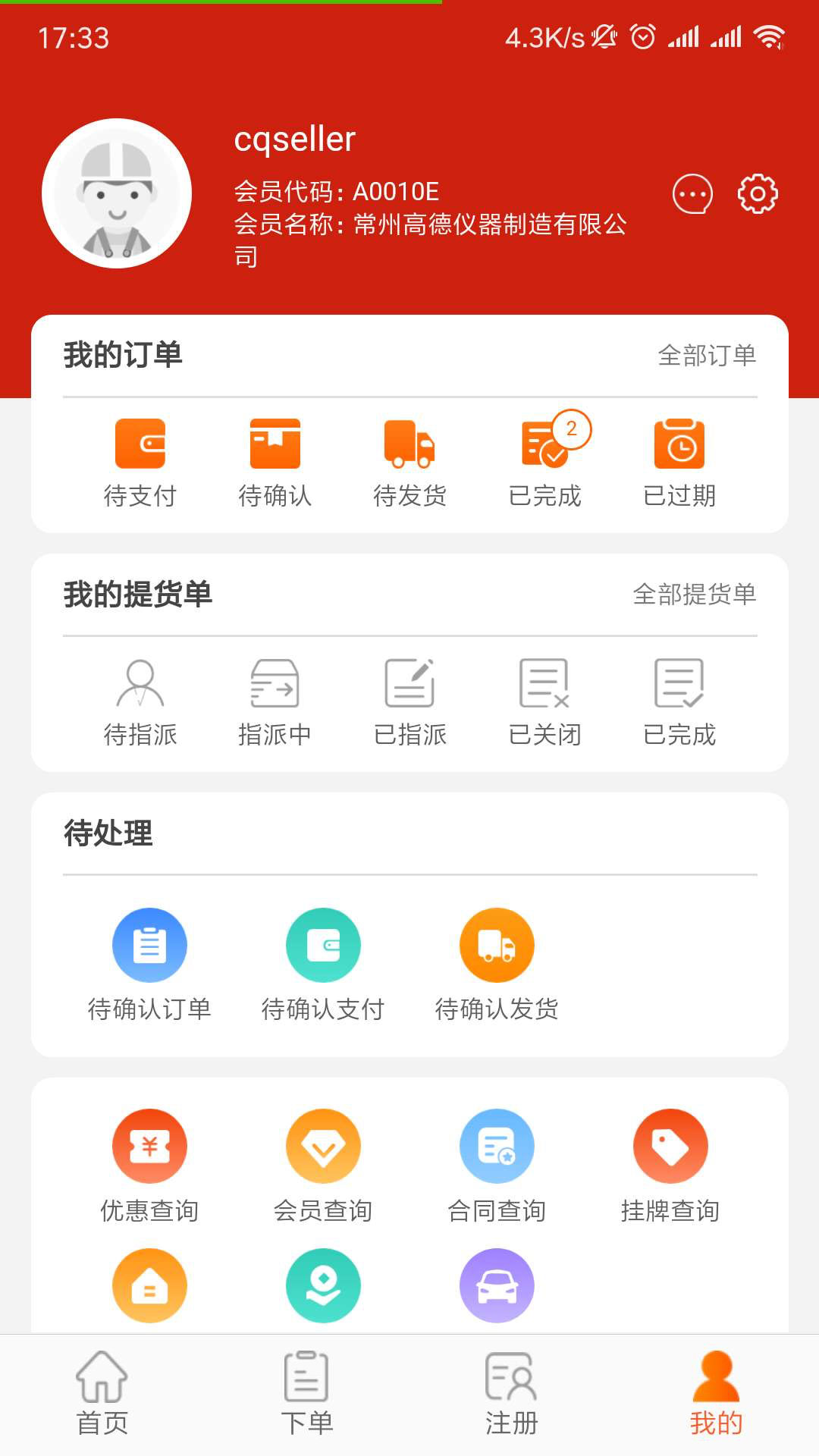
Task: Open 待指派 pickup orders
Action: [x=140, y=701]
